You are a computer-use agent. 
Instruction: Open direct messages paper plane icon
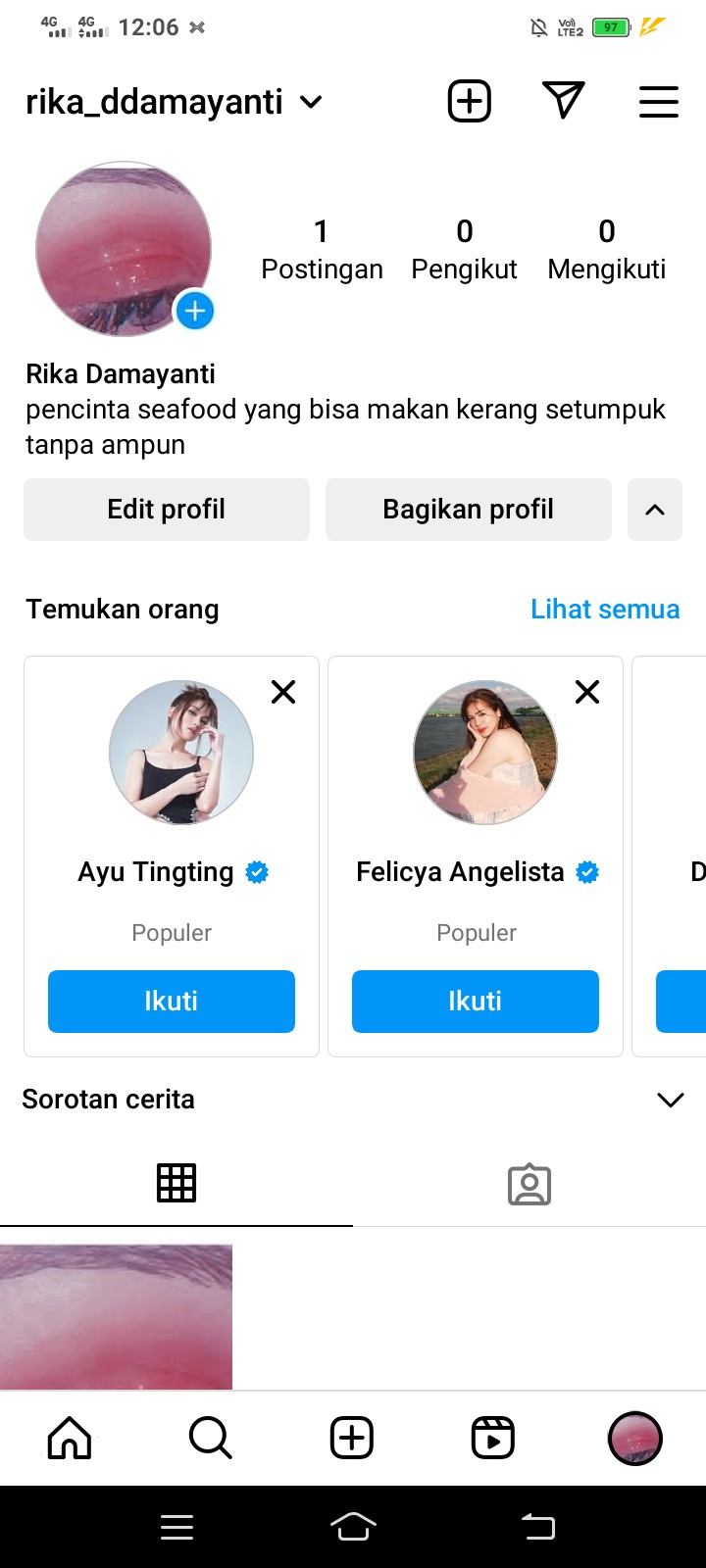point(563,101)
